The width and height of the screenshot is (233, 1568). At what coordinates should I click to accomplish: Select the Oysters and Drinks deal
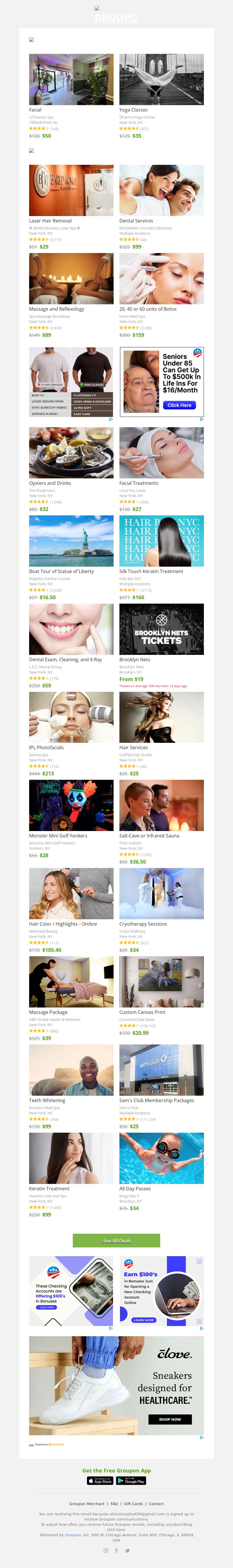click(70, 452)
